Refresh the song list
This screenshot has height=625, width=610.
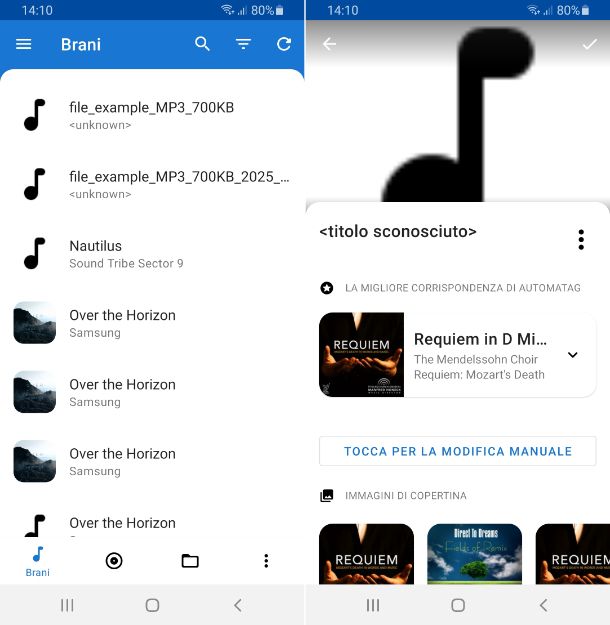point(284,44)
